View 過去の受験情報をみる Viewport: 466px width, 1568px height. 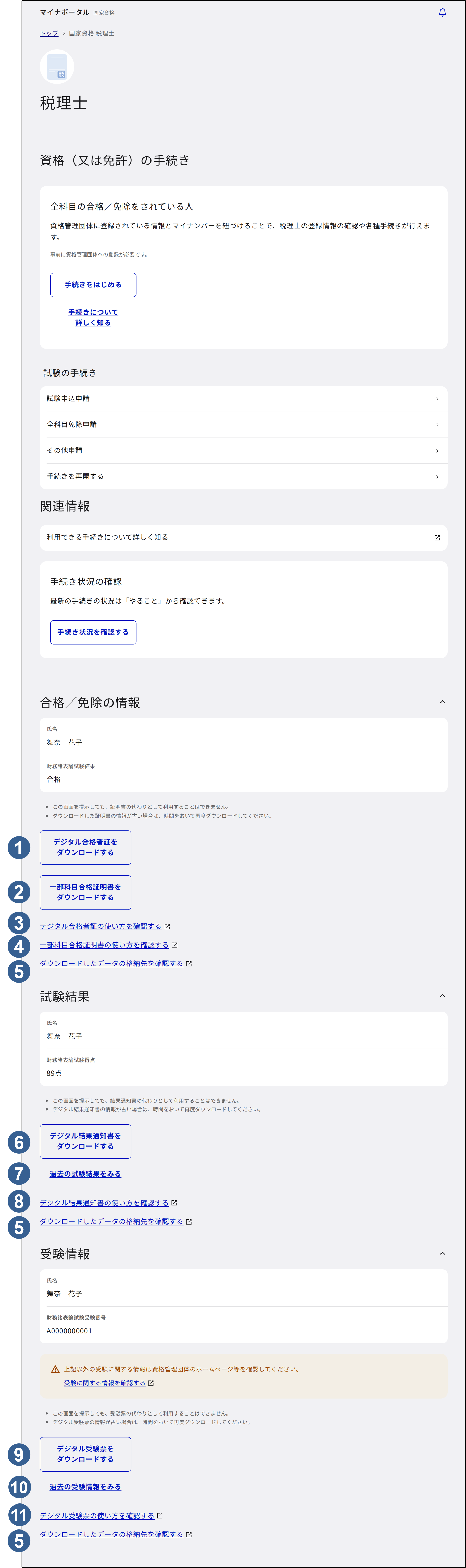point(85,1487)
